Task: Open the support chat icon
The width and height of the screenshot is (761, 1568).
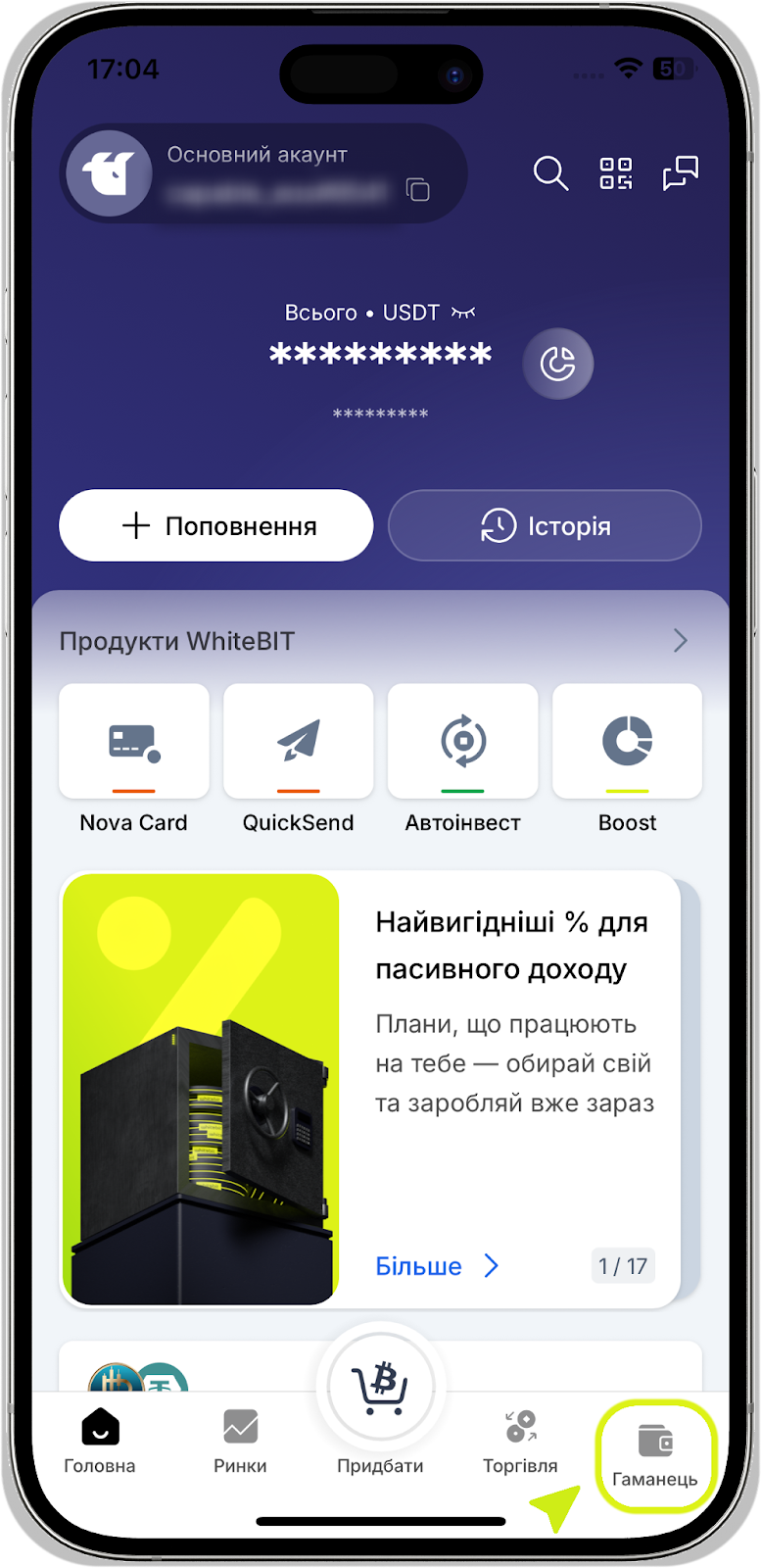Action: (681, 173)
